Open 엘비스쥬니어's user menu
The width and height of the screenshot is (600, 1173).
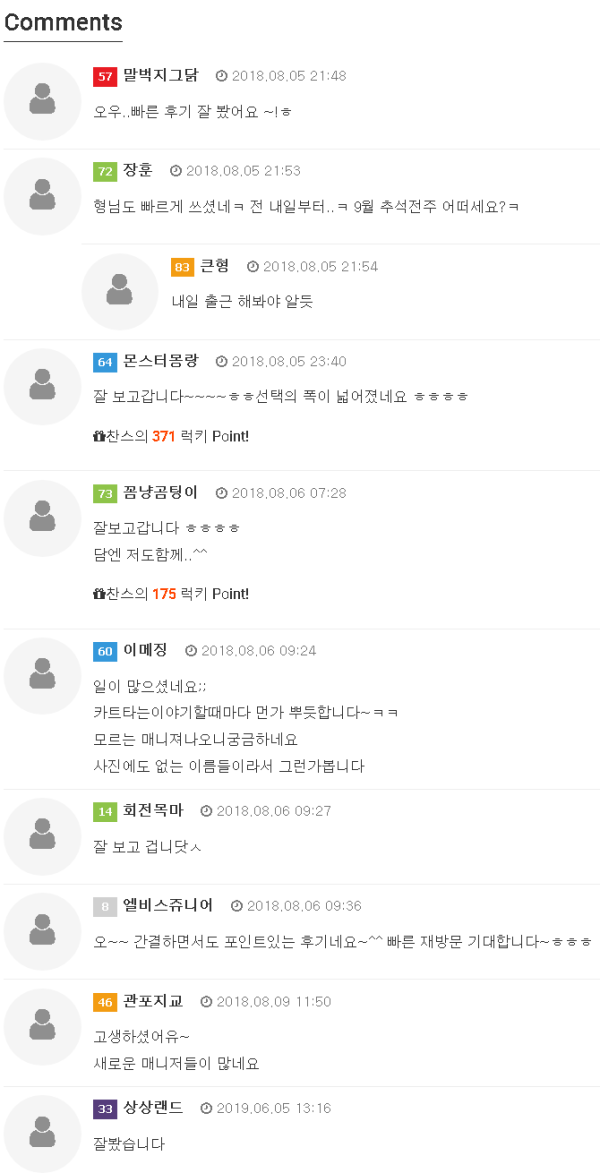tap(168, 905)
